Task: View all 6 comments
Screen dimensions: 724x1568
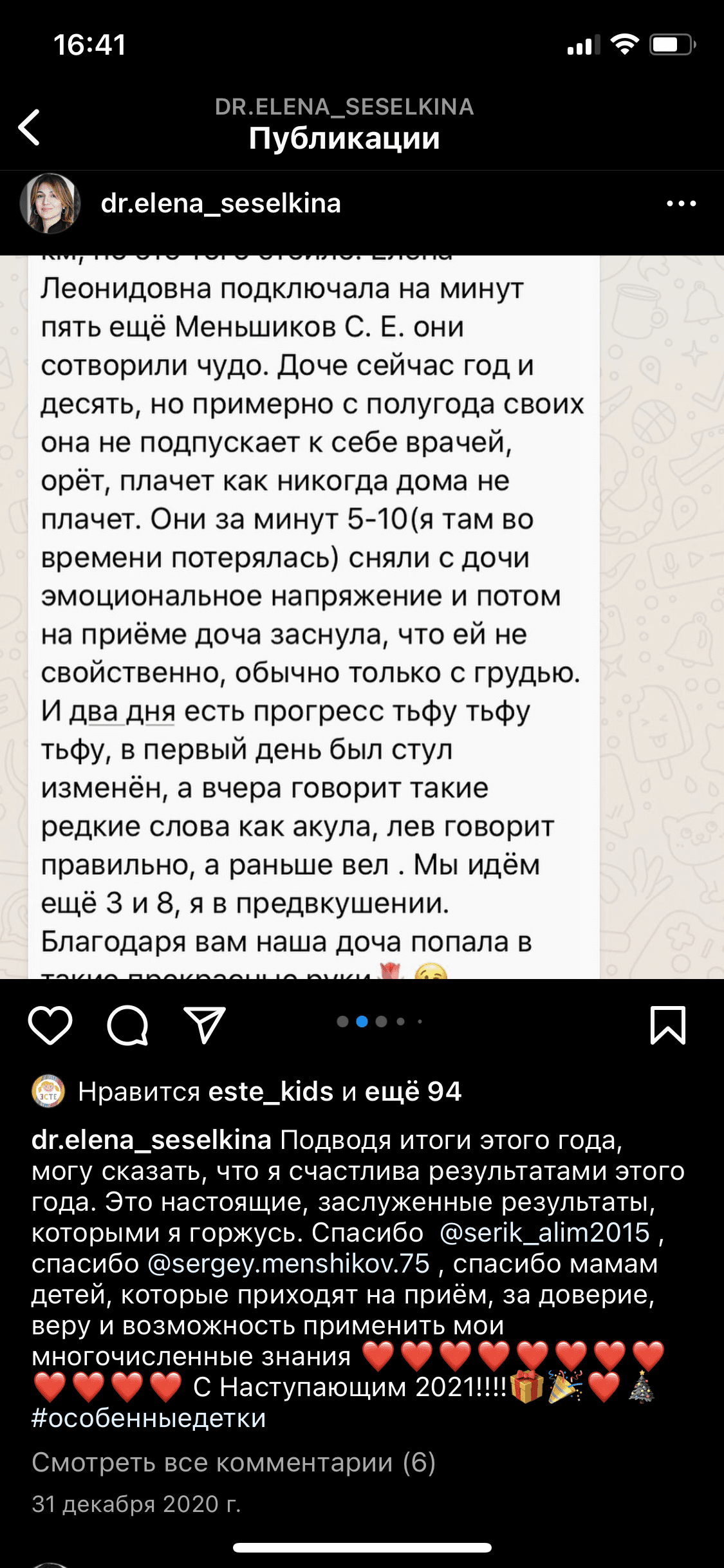Action: pos(234,1462)
